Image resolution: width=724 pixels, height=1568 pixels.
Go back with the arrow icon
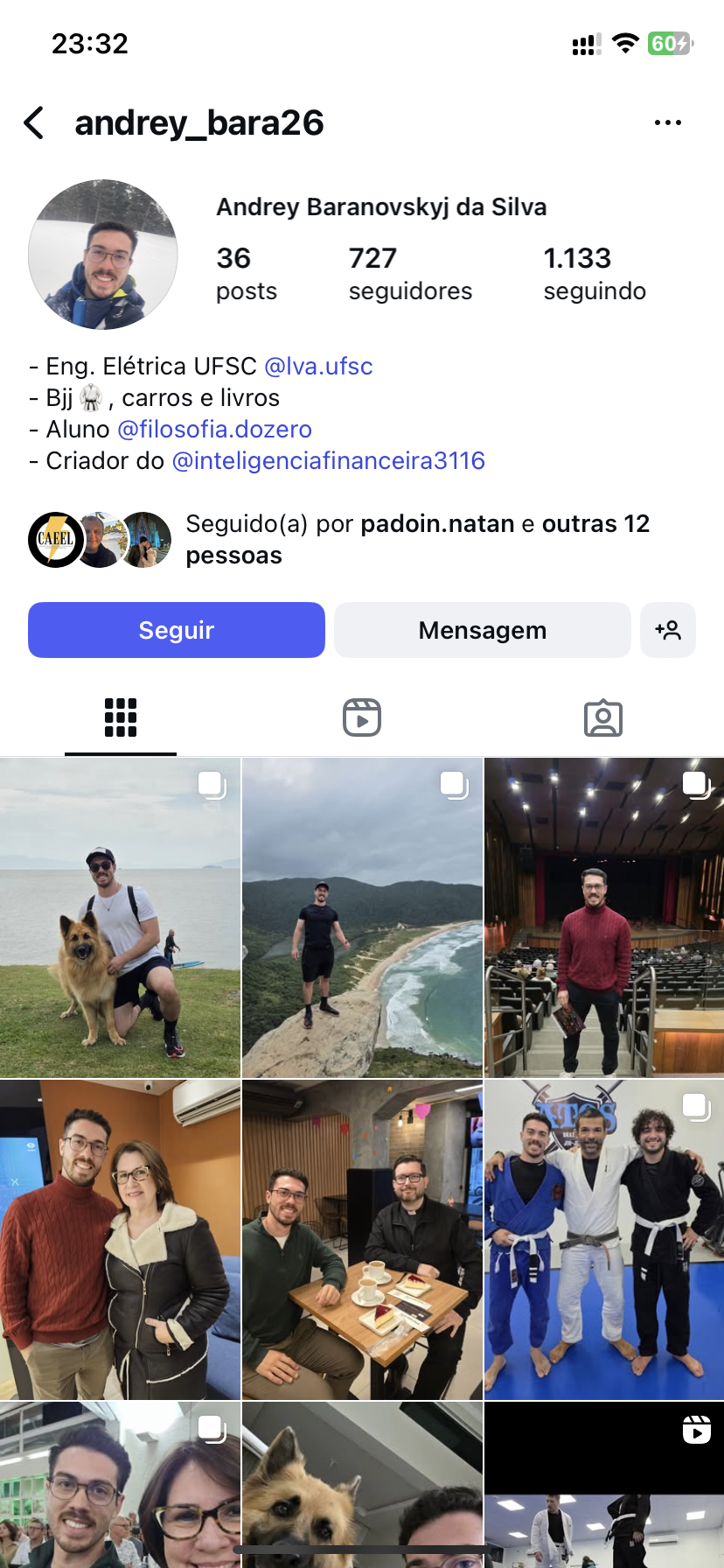click(x=34, y=123)
